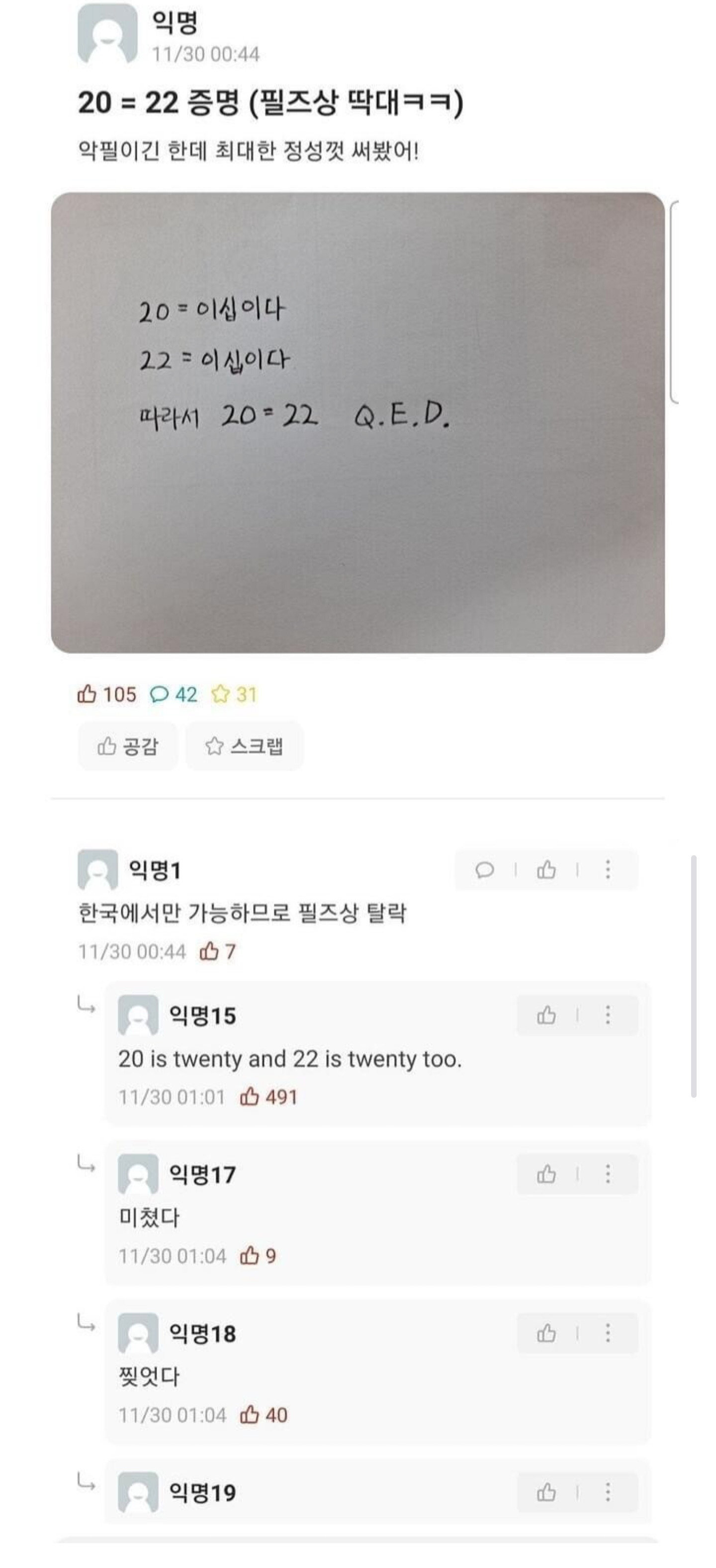Screen dimensions: 716x1568
Task: Open the options menu for 익명17's reply
Action: (x=607, y=1174)
